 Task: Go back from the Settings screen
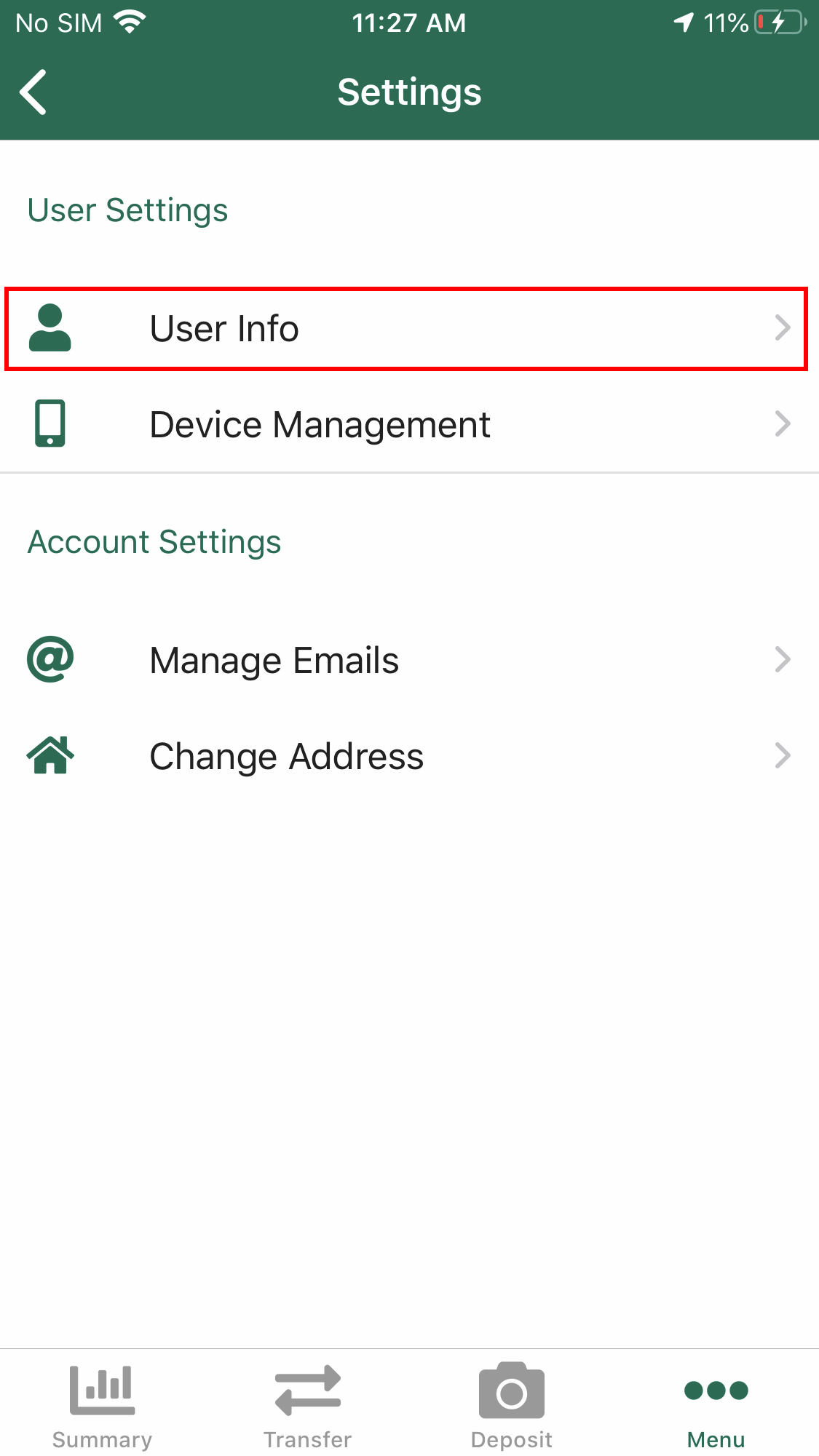[33, 92]
